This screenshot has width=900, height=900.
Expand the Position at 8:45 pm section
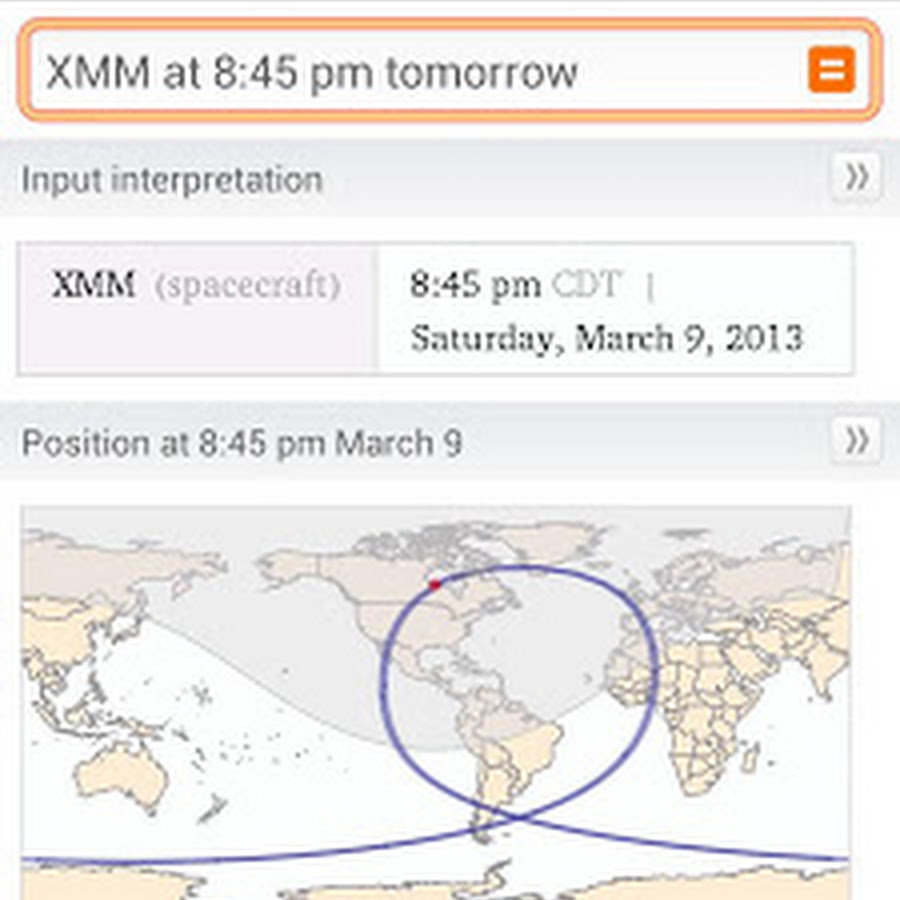point(856,441)
